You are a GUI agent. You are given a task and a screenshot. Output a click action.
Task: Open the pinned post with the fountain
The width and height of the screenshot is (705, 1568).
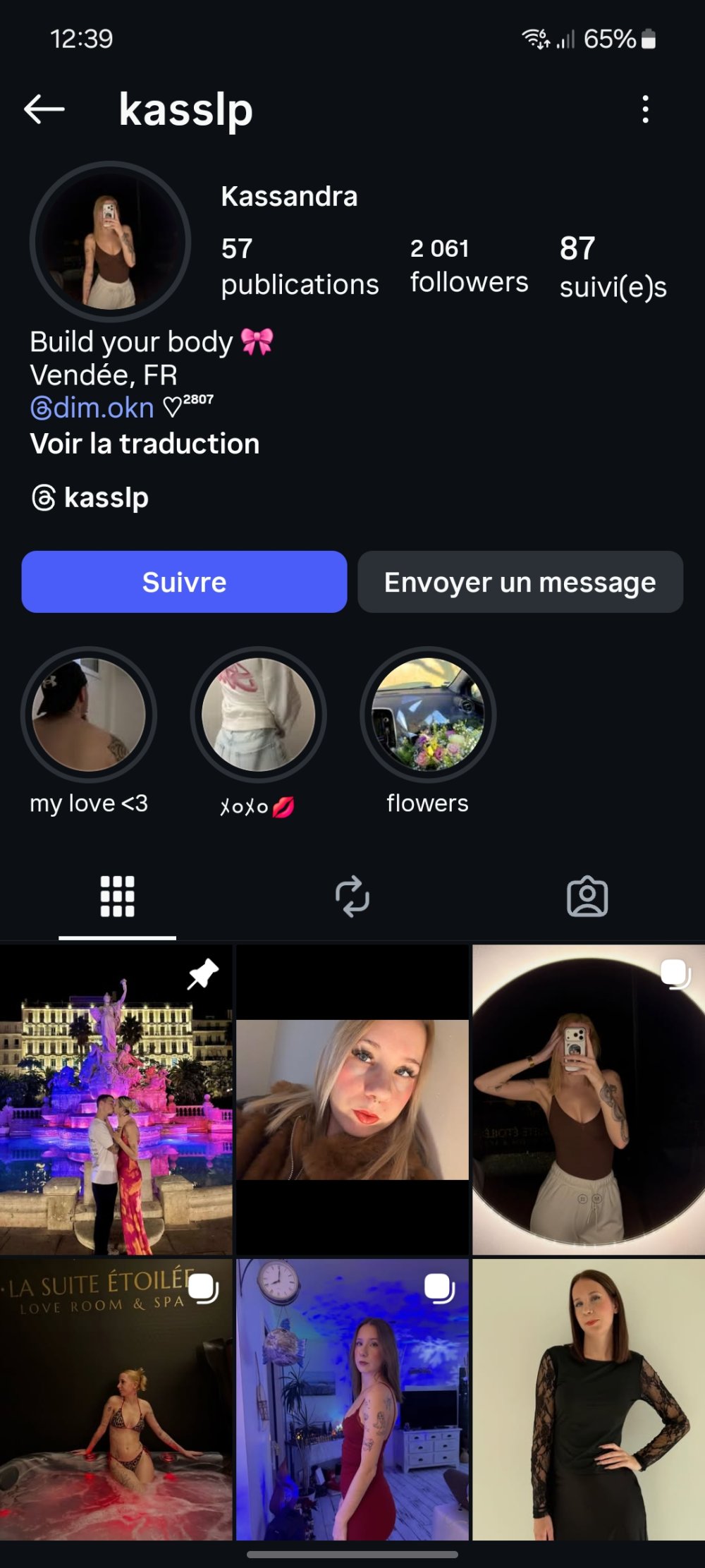pos(117,1100)
